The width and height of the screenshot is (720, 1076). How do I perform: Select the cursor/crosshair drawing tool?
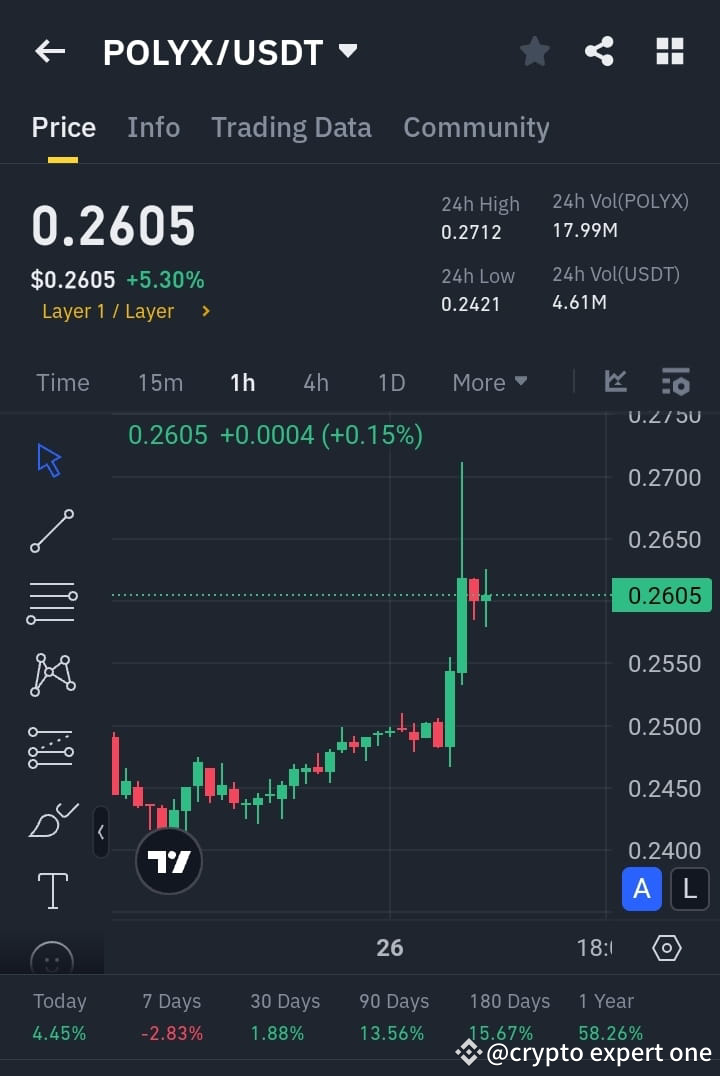50,459
